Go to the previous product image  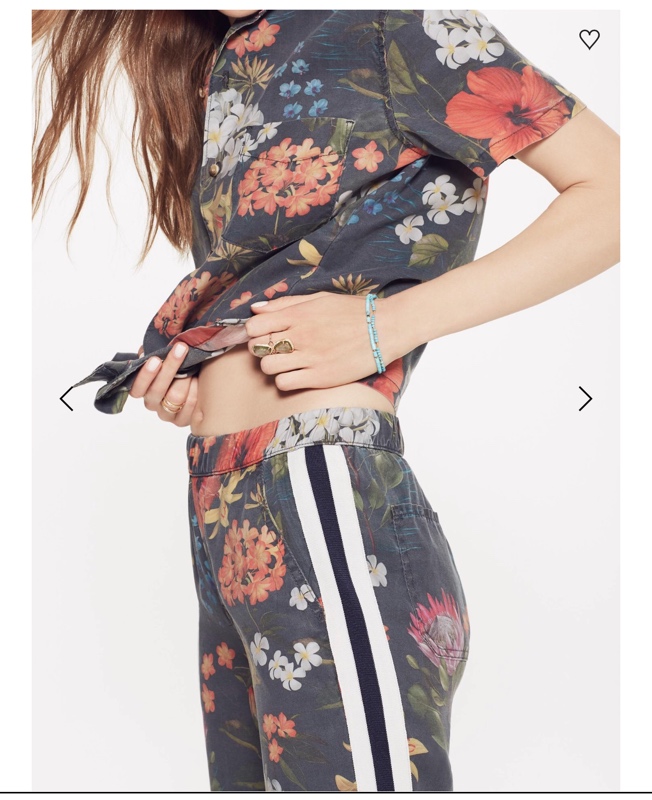point(66,399)
